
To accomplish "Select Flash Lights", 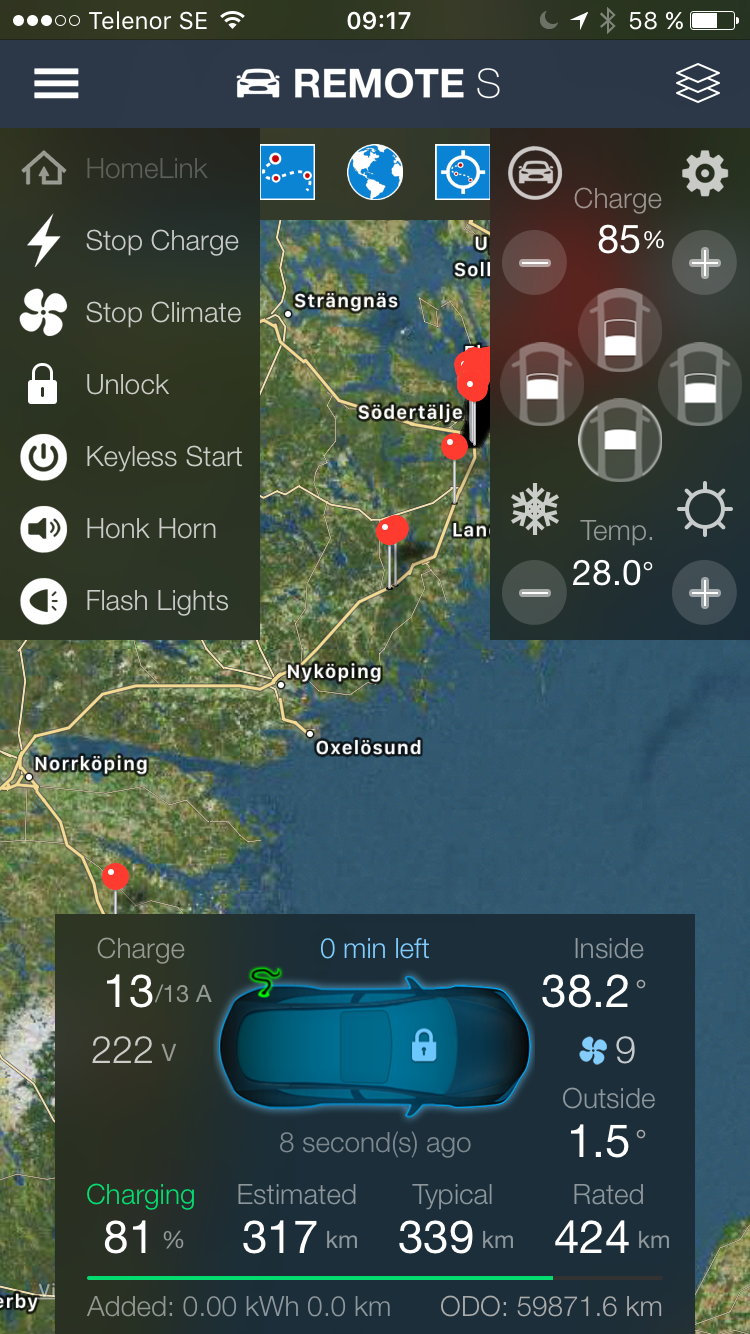I will tap(124, 601).
